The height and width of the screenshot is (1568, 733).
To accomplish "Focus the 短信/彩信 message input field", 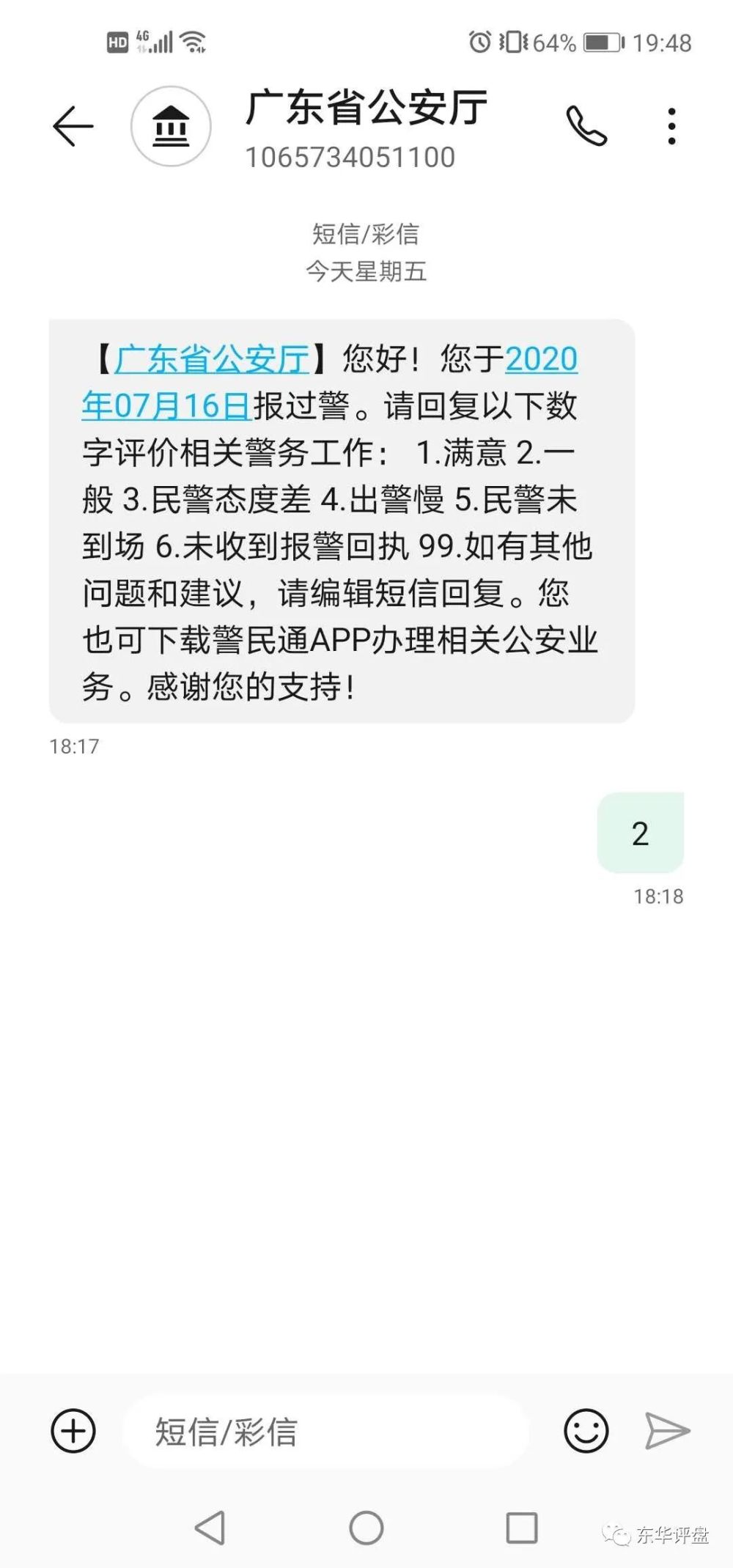I will pos(326,1432).
